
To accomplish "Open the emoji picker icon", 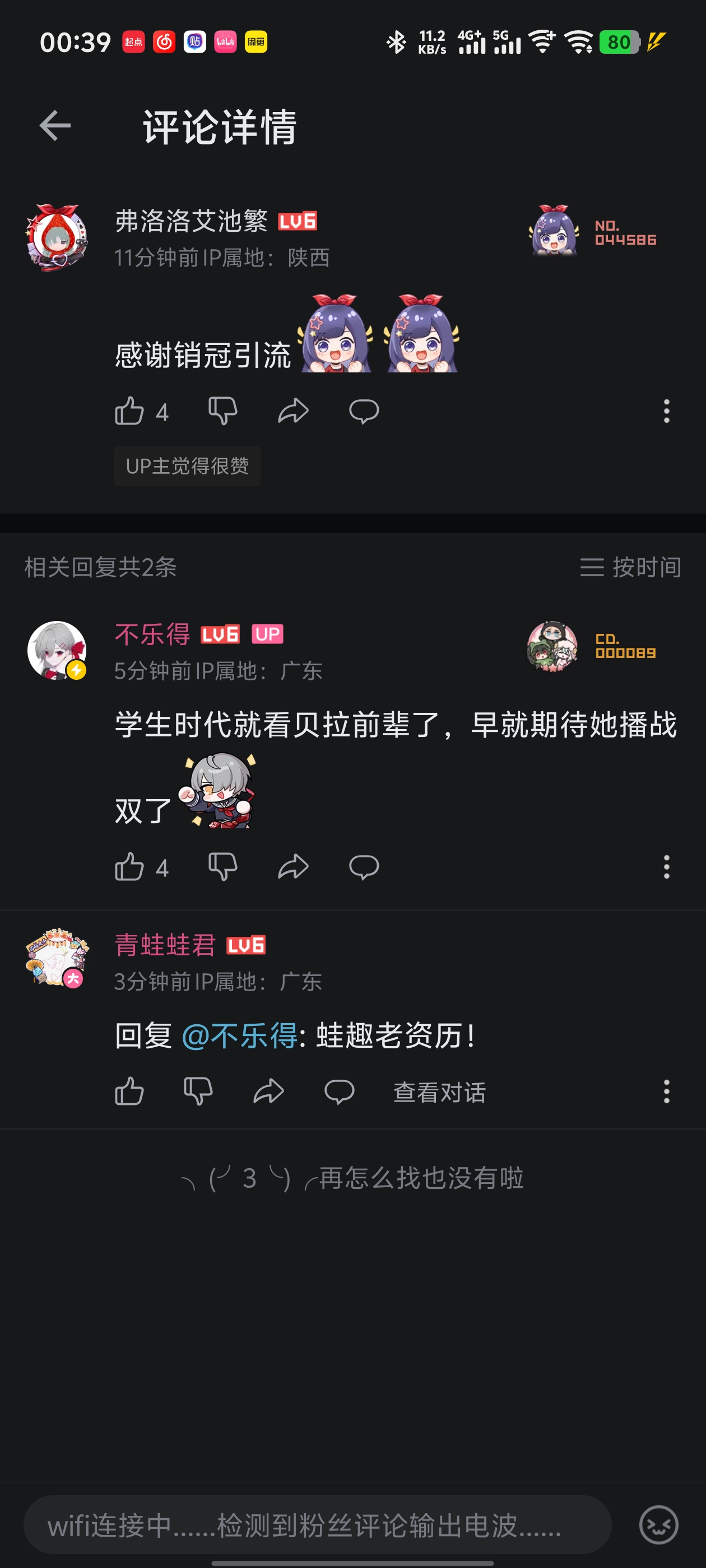I will 658,1525.
